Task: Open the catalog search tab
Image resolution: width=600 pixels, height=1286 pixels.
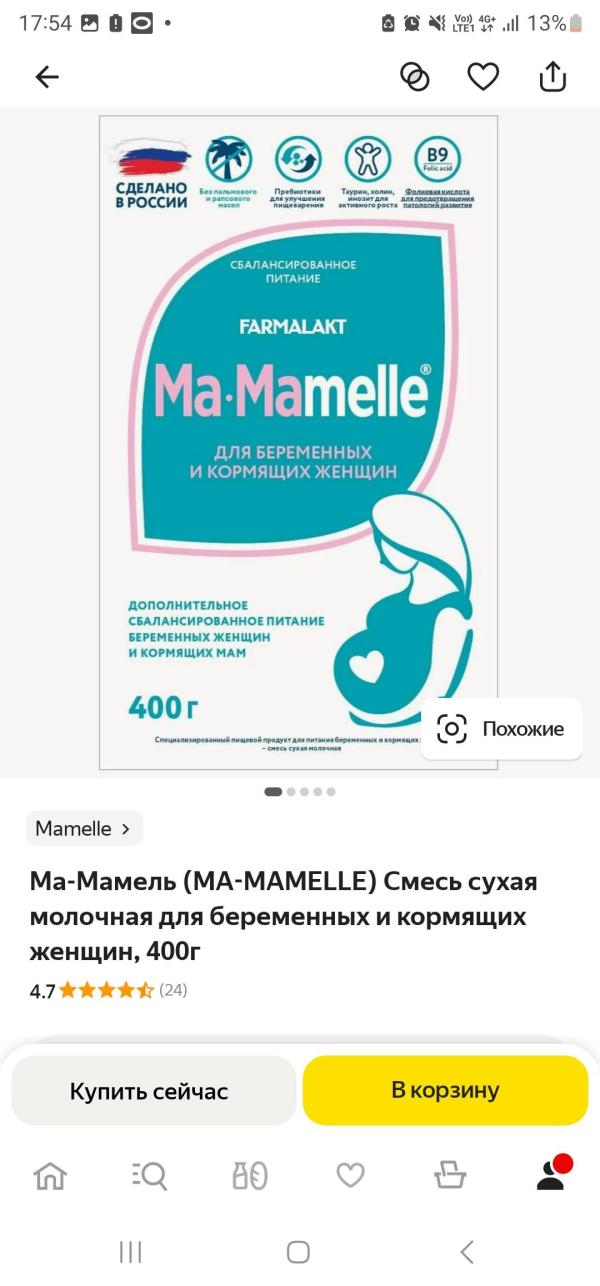Action: pyautogui.click(x=149, y=1176)
